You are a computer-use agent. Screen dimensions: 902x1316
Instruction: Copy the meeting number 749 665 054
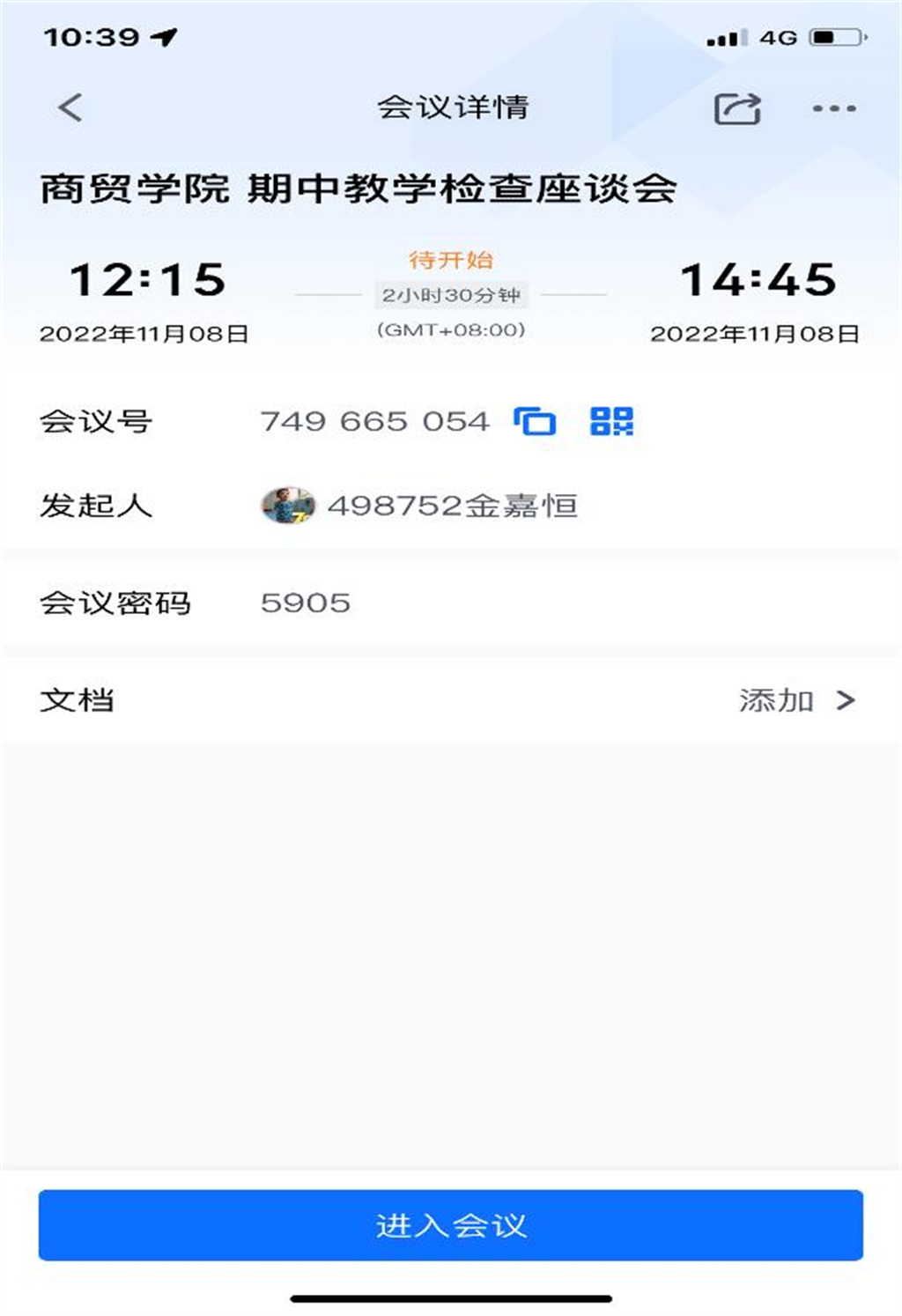pos(535,421)
